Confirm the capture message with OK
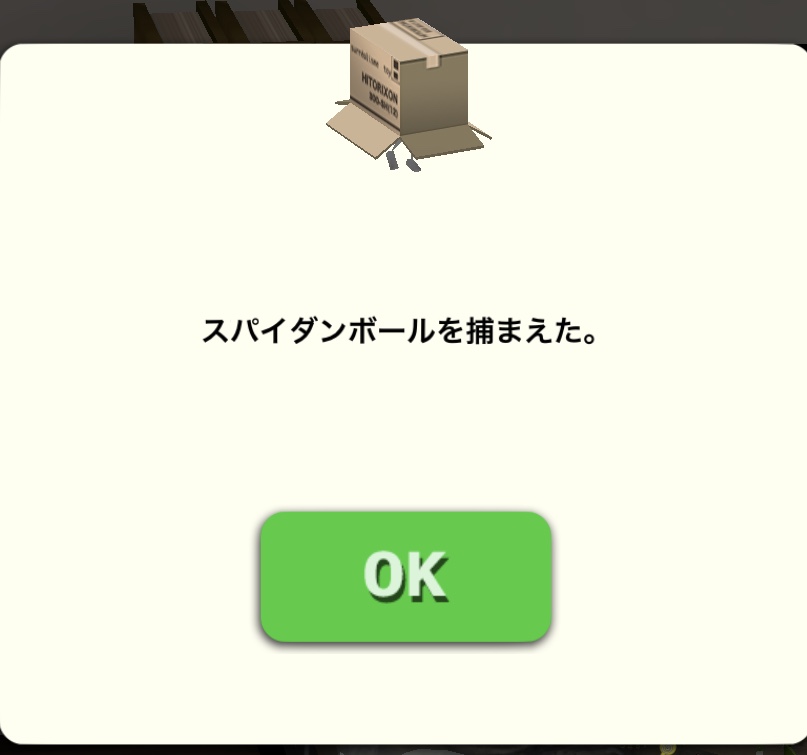This screenshot has width=807, height=755. (x=405, y=577)
